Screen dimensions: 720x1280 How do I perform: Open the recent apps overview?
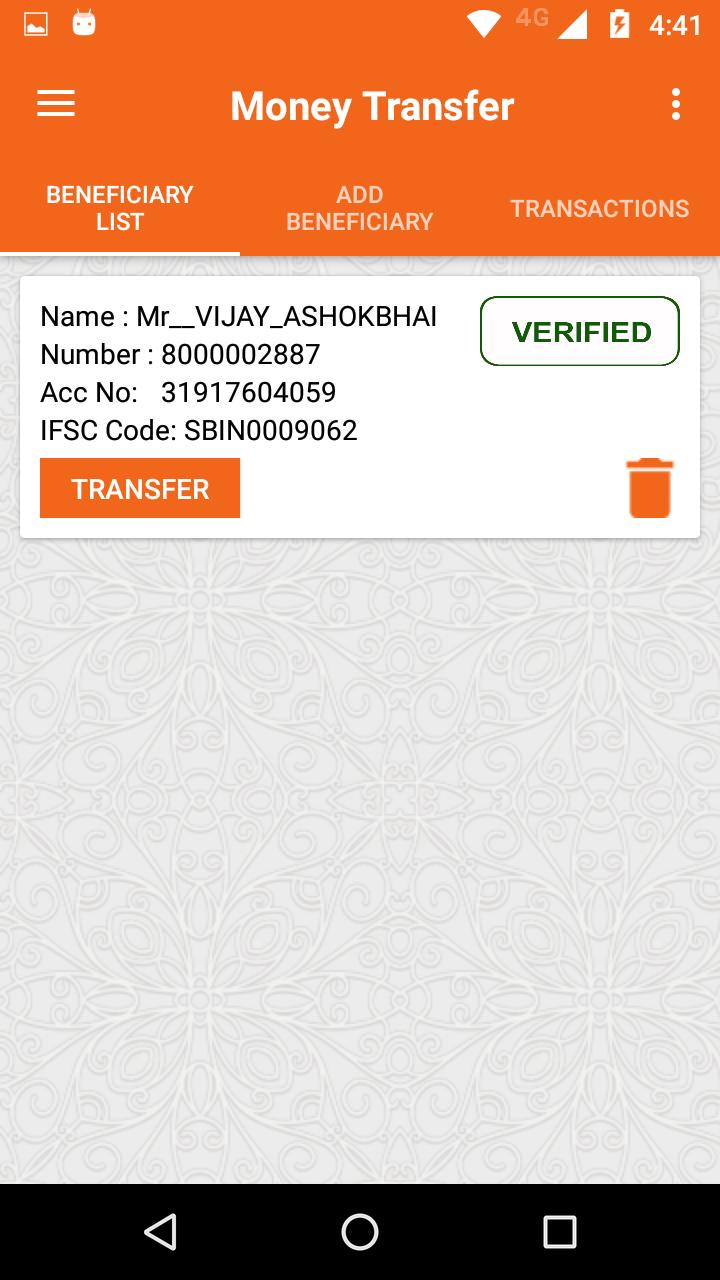click(560, 1232)
